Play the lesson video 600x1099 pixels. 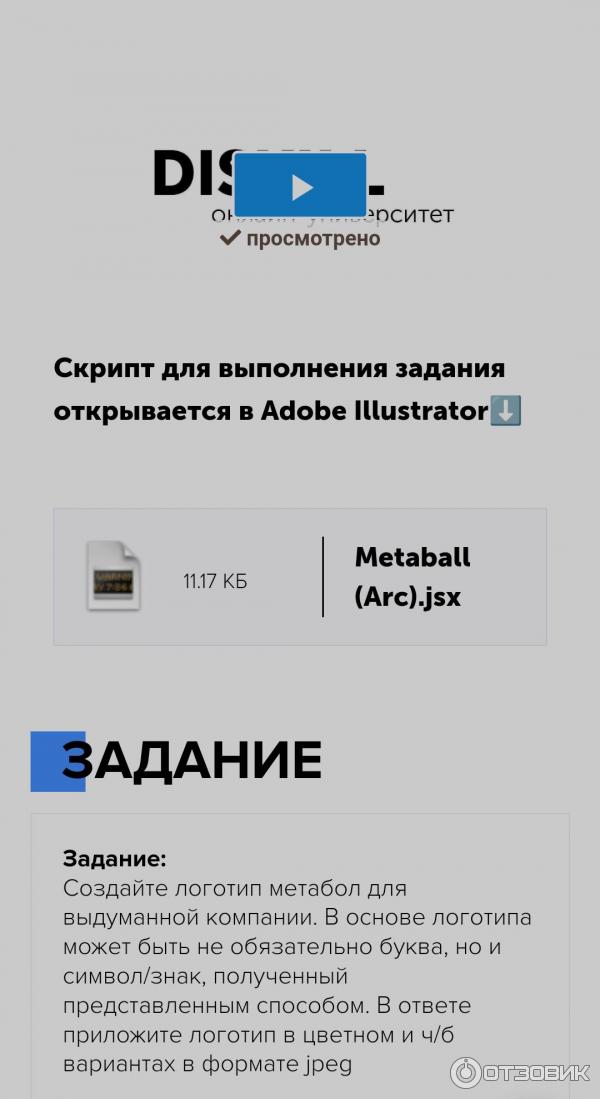click(x=300, y=186)
